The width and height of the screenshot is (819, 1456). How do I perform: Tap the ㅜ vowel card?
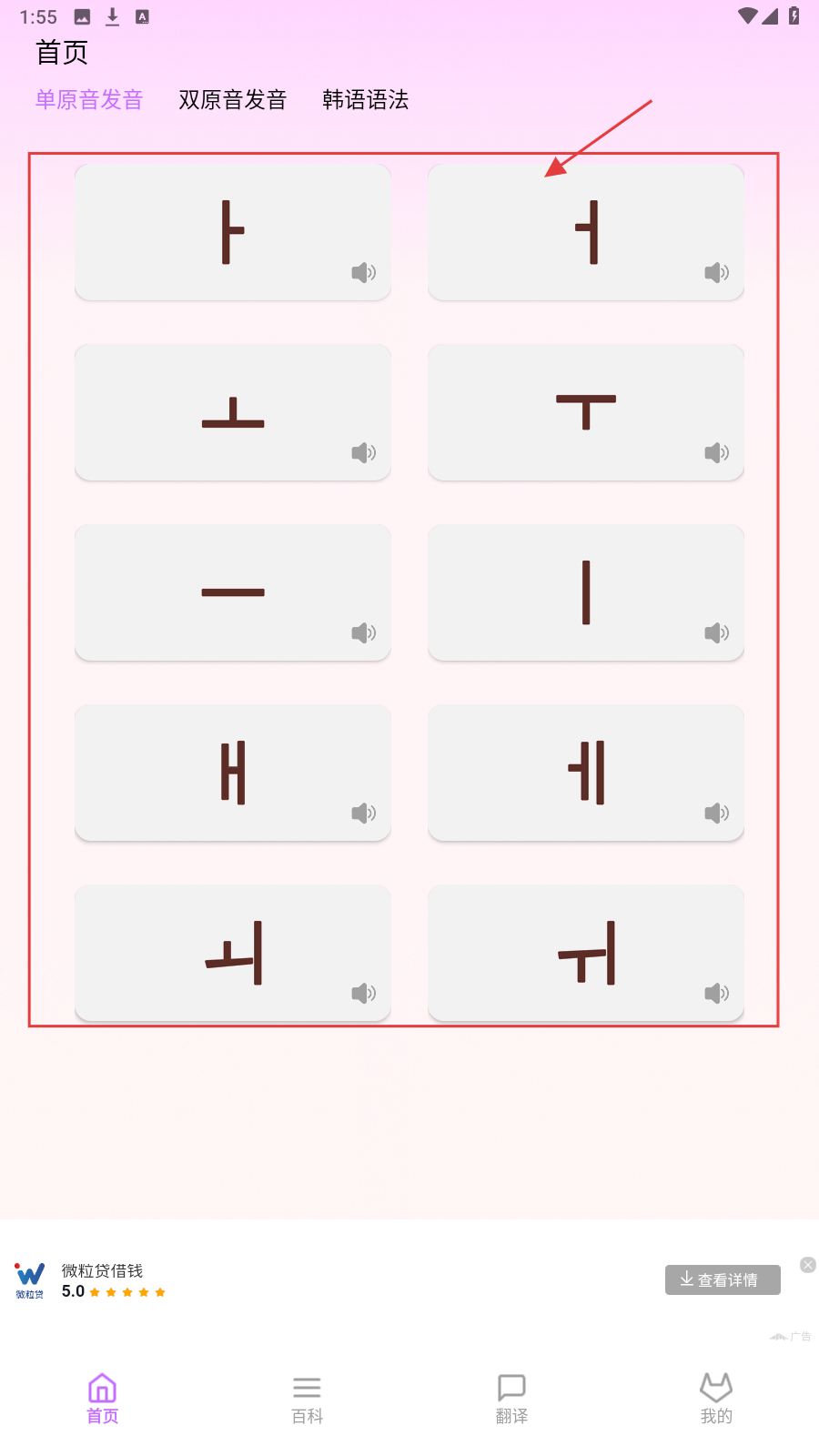click(586, 412)
